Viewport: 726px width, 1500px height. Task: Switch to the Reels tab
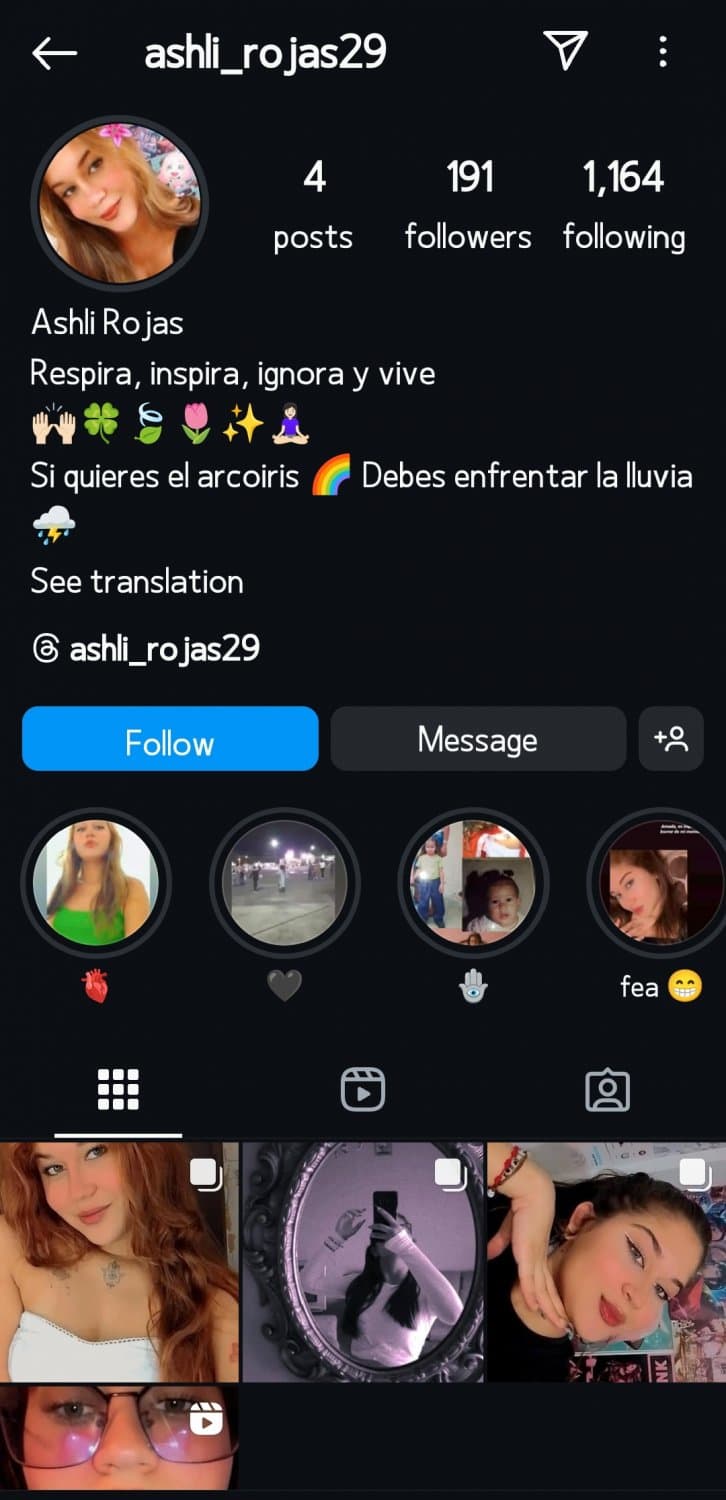click(362, 1090)
